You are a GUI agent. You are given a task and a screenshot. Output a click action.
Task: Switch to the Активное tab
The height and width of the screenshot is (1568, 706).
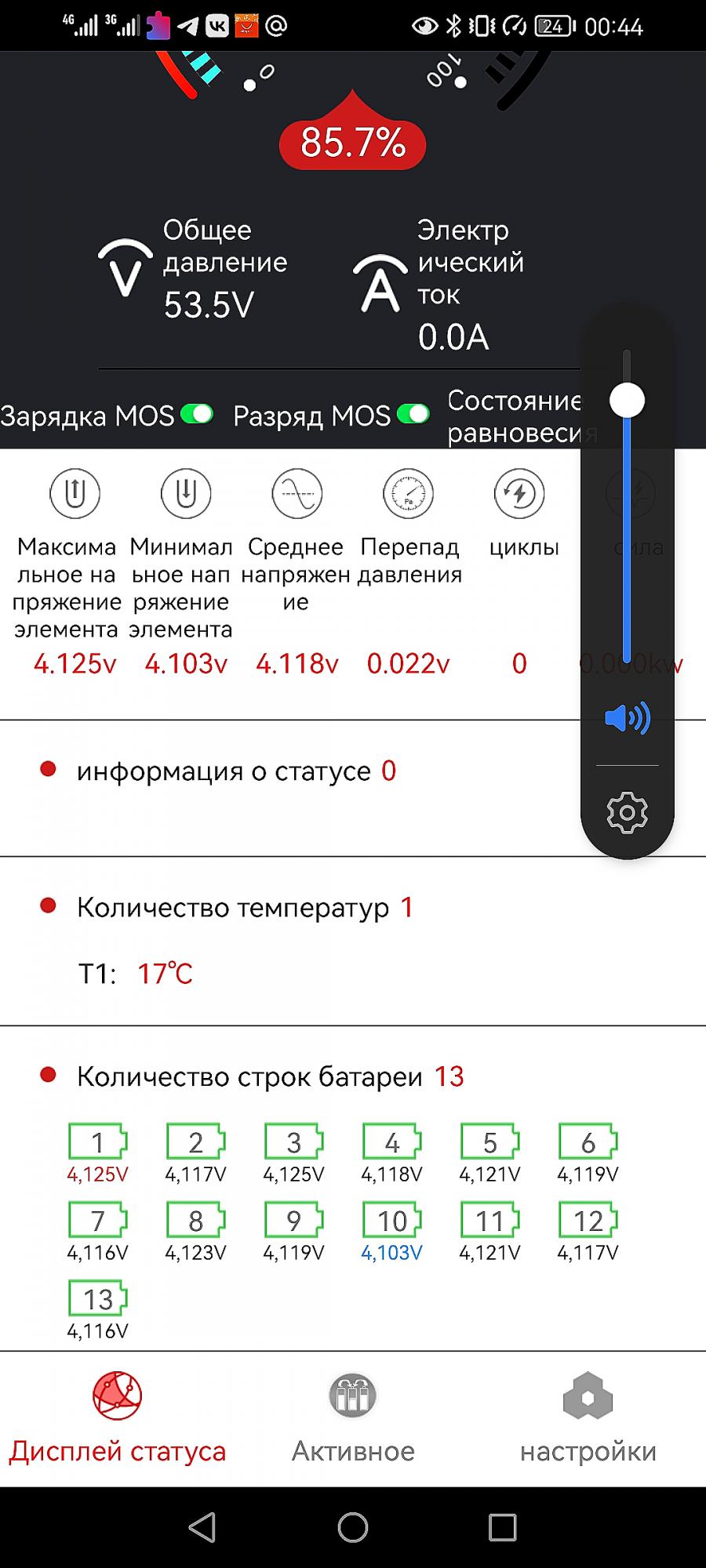[x=353, y=1418]
